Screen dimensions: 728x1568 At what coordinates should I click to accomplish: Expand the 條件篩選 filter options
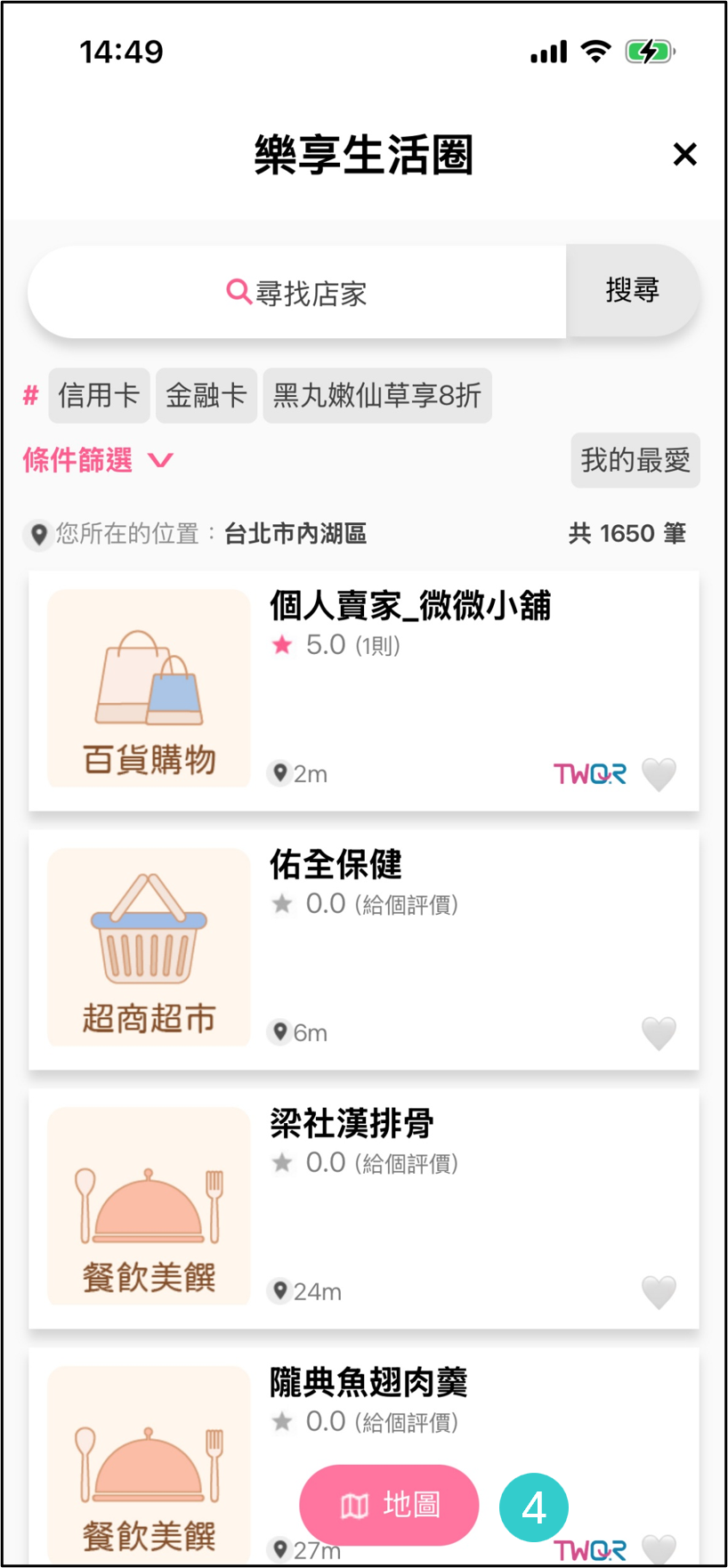(77, 461)
